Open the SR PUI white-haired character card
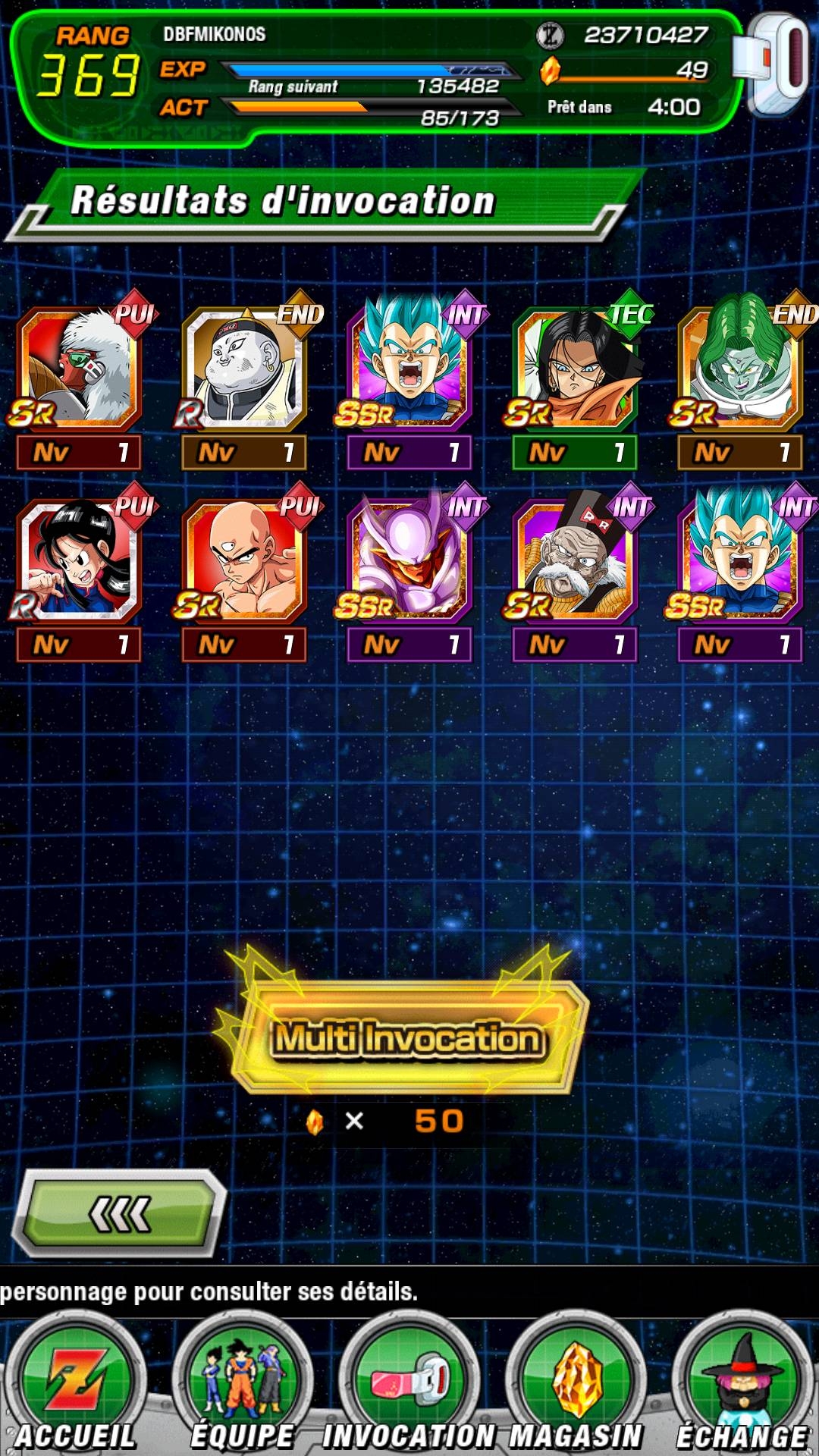This screenshot has width=819, height=1456. tap(79, 379)
